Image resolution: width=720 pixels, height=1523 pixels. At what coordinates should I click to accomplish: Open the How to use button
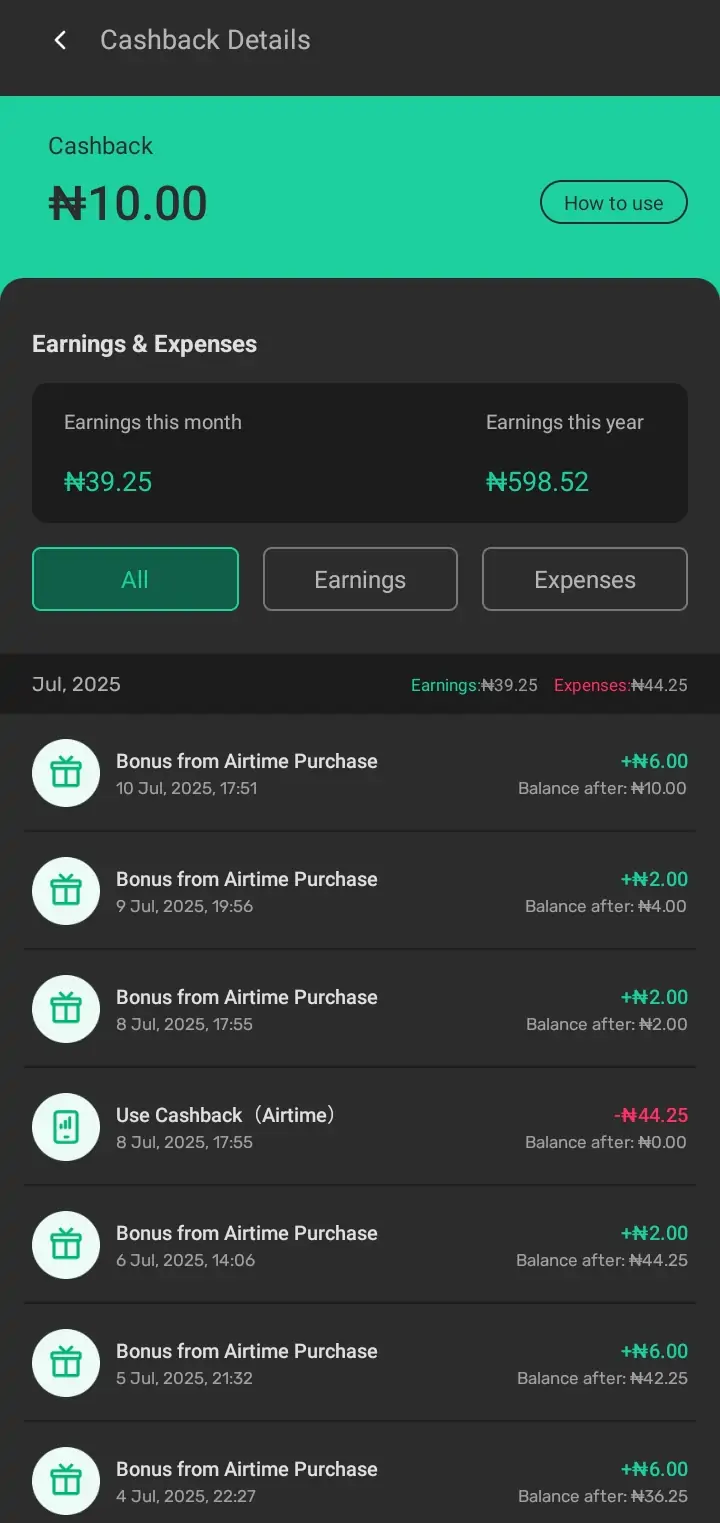pos(613,202)
